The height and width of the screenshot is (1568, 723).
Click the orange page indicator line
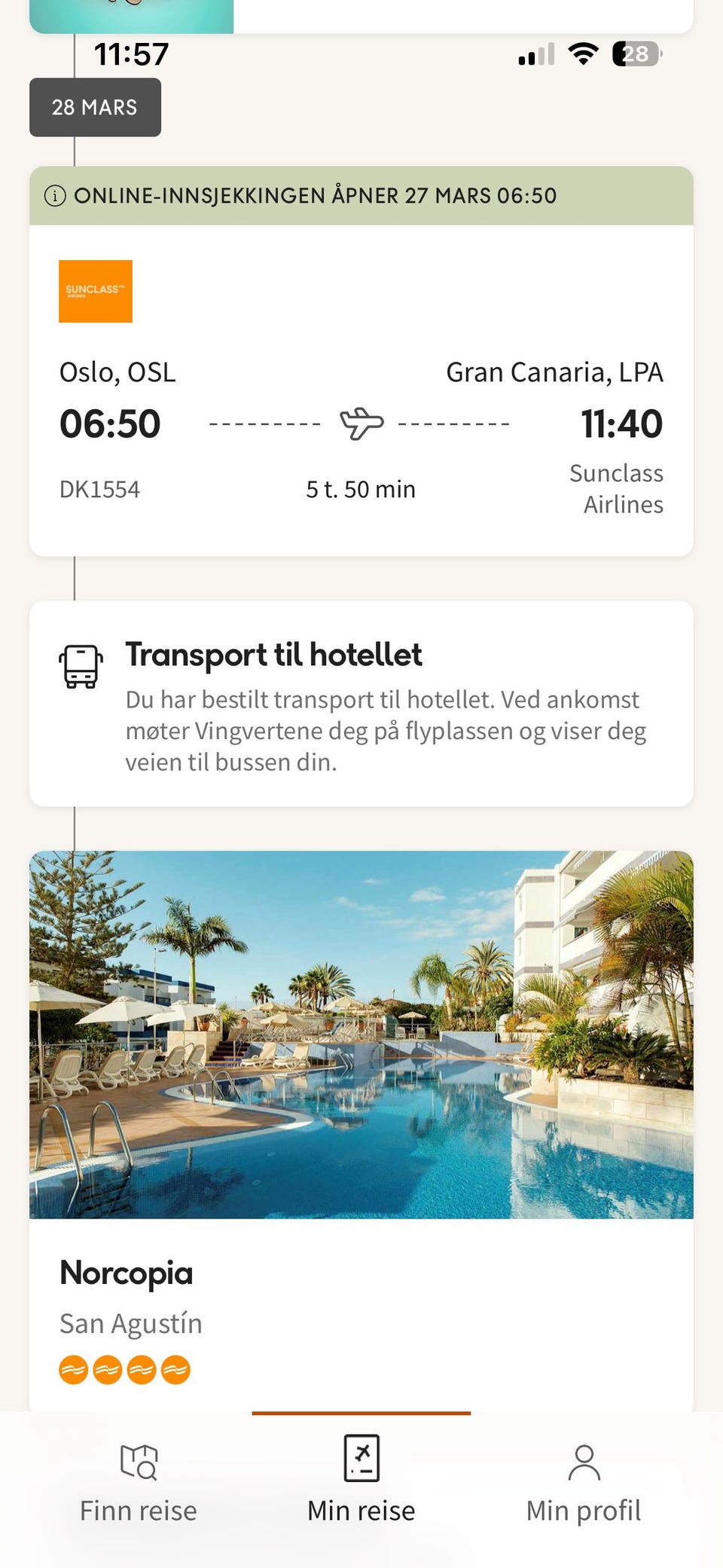point(361,1413)
